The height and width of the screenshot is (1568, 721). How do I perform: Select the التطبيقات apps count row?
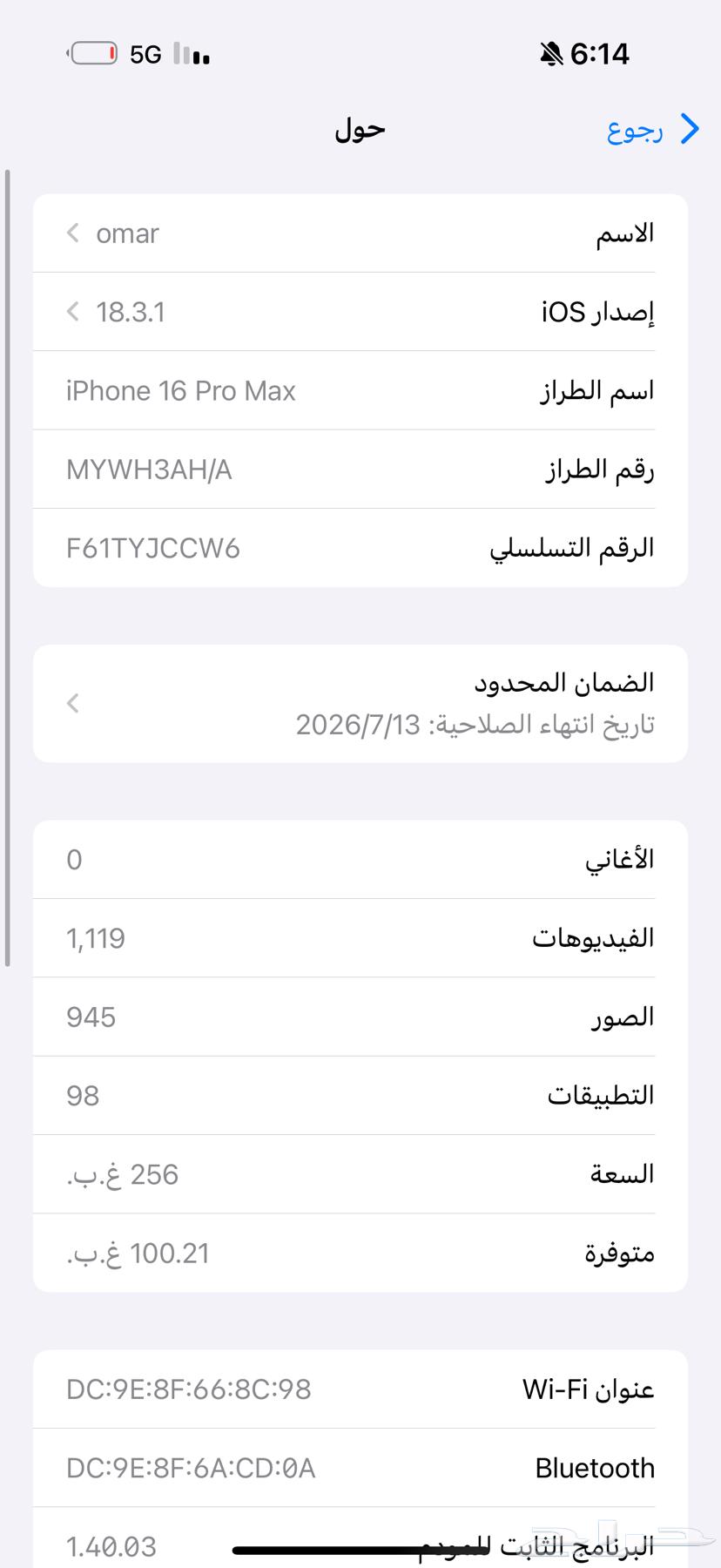point(360,1095)
